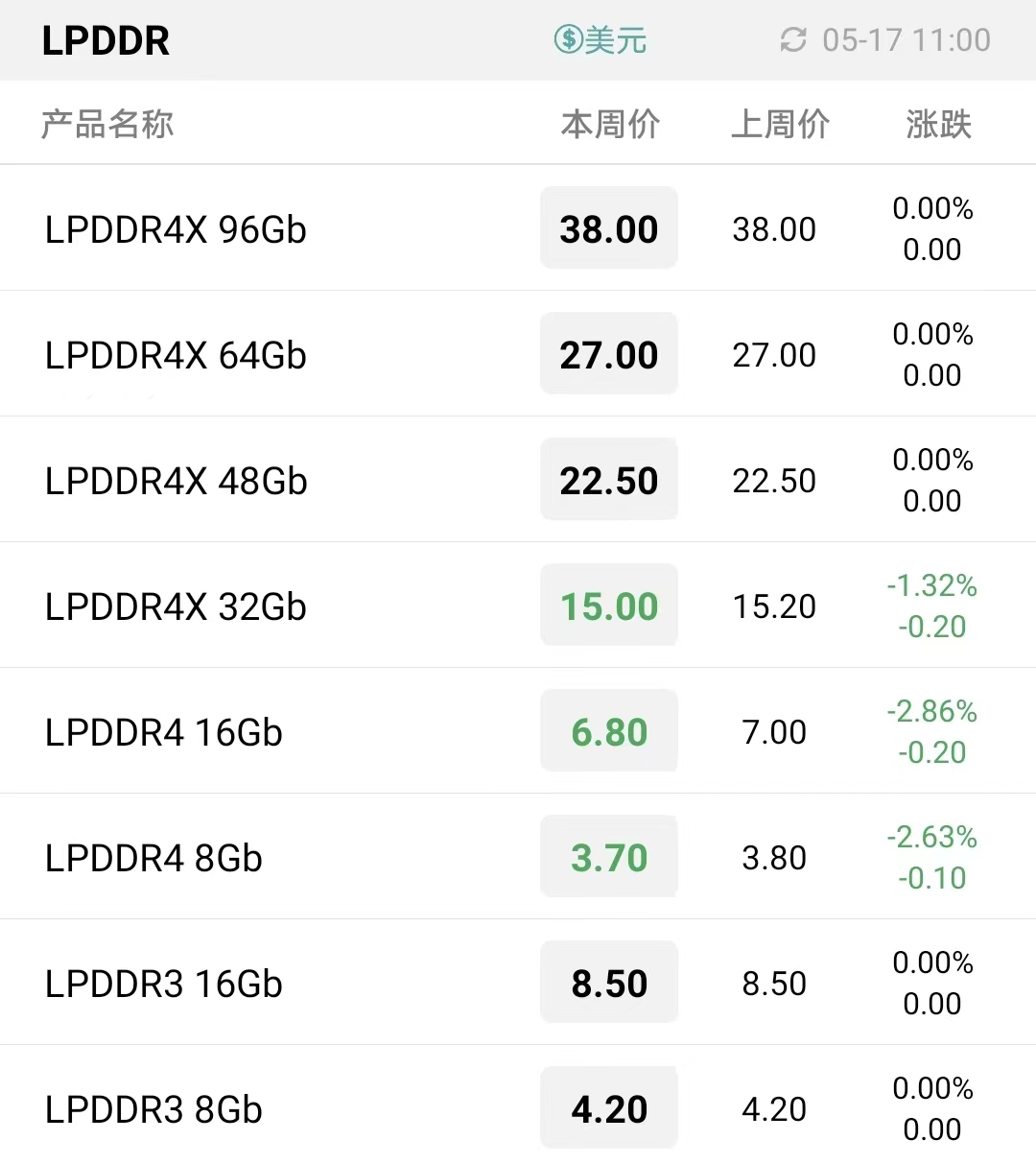The image size is (1036, 1164).
Task: Open the LPDDR3 16Gb price row
Action: 518,983
